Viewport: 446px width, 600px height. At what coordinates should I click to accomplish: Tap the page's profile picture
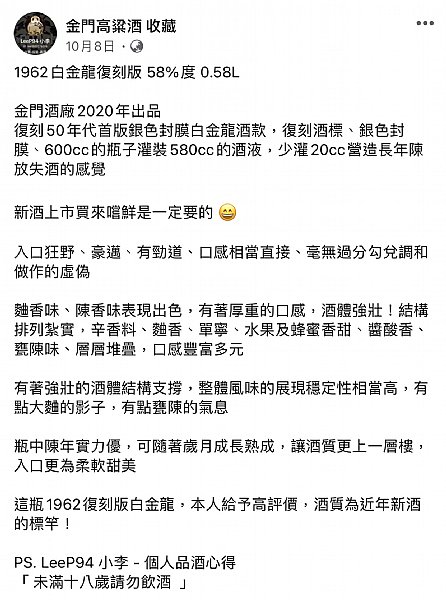pyautogui.click(x=35, y=33)
